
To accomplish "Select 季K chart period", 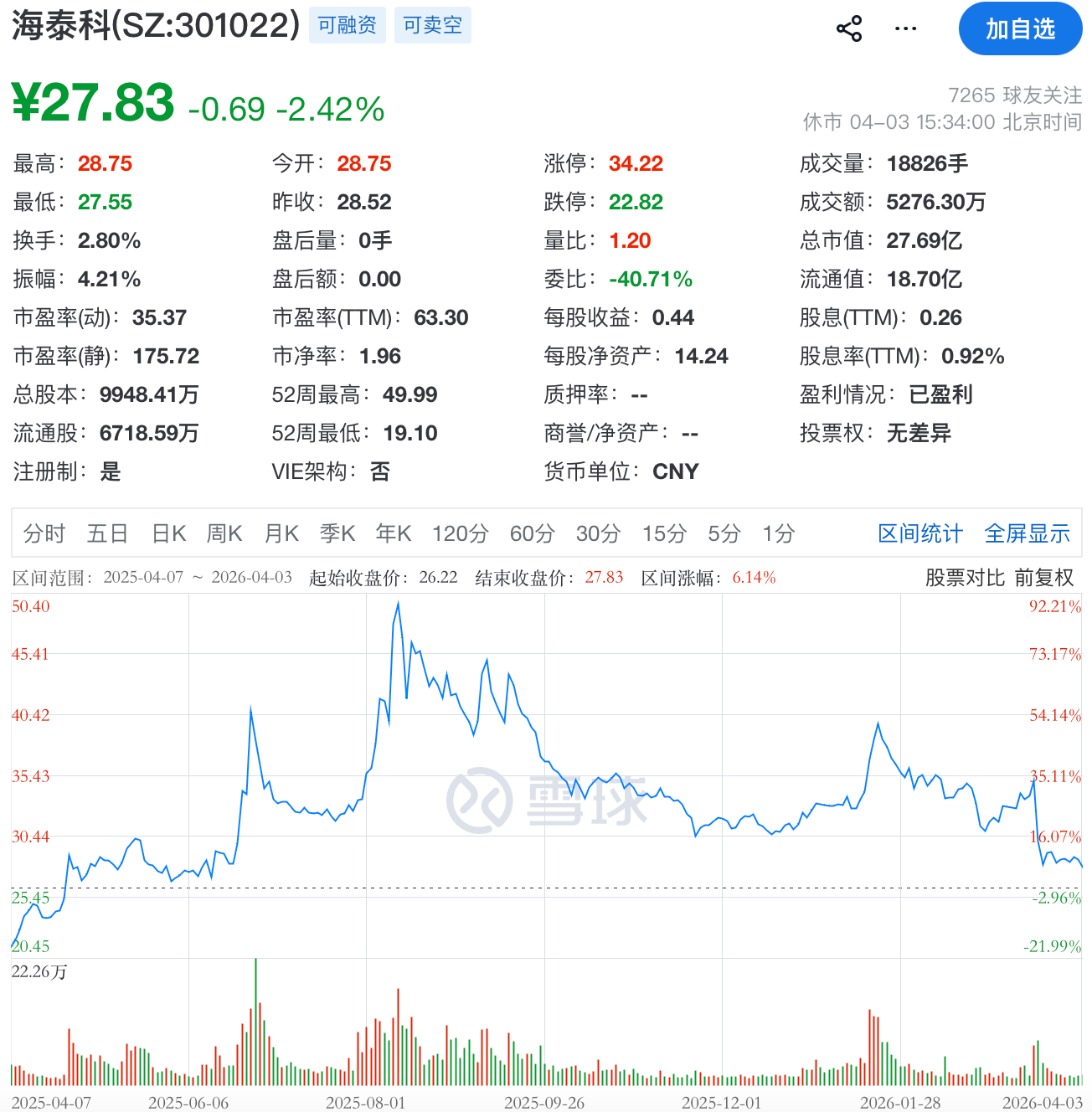I will pos(337,533).
